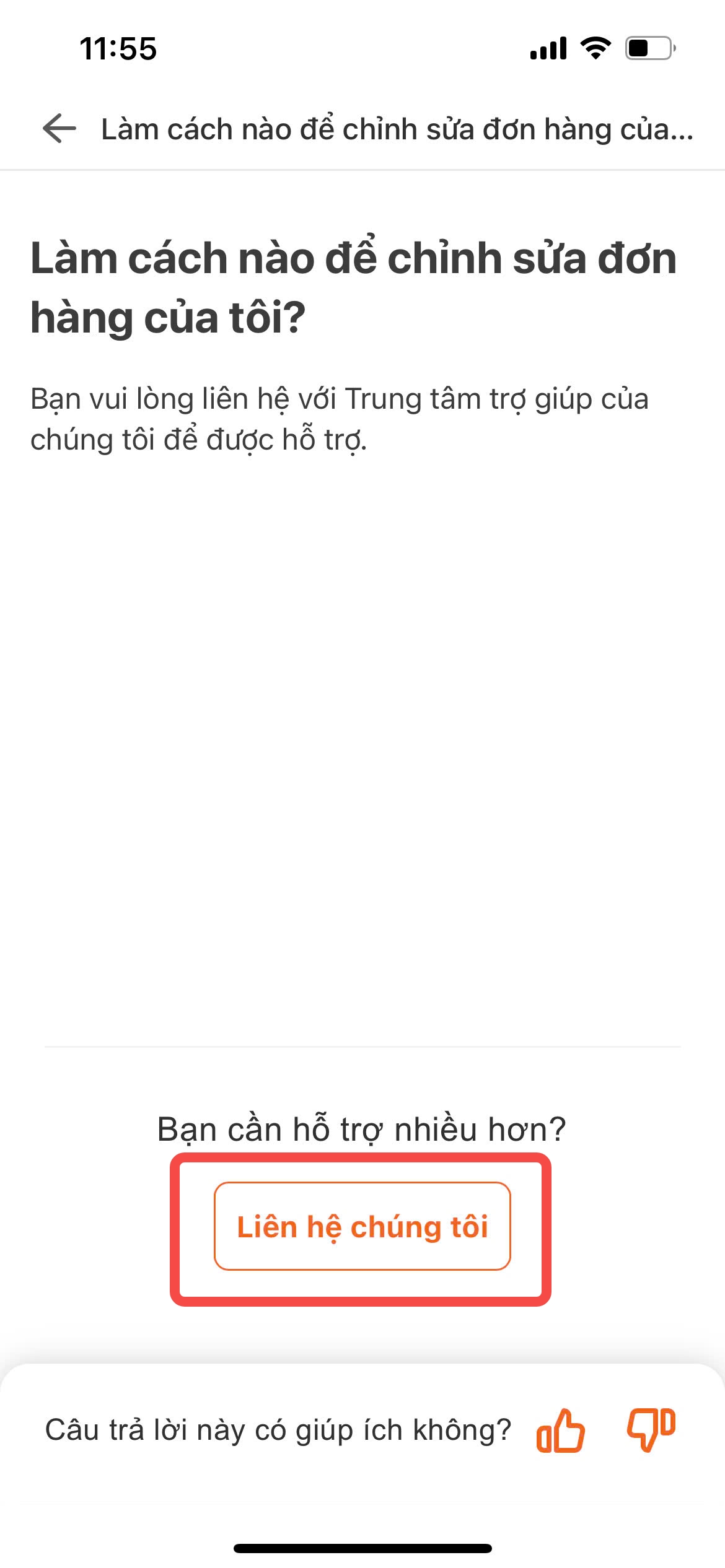Tap the clock showing 11:55
The width and height of the screenshot is (725, 1568).
[x=119, y=47]
